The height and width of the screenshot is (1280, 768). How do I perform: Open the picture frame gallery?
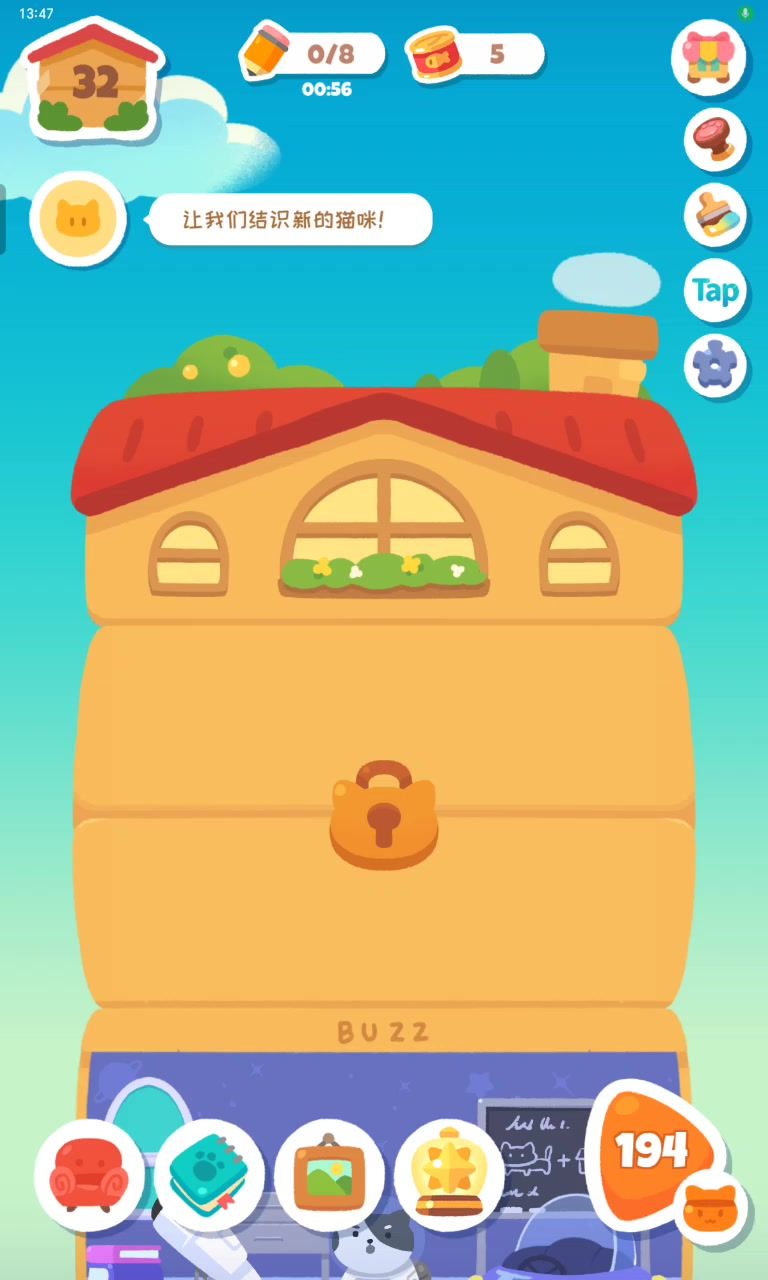(329, 1174)
